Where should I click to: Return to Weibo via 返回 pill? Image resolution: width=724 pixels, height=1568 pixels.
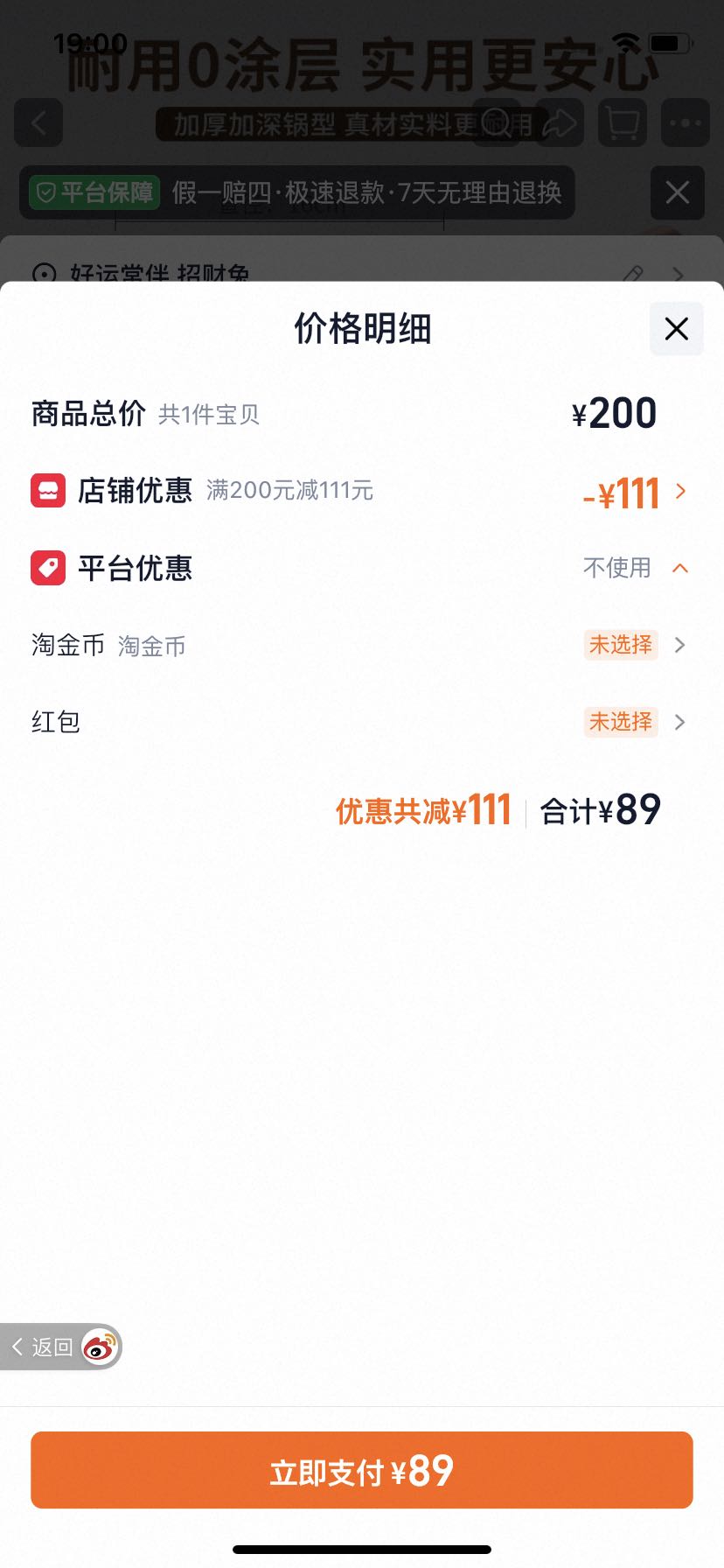click(x=61, y=1347)
